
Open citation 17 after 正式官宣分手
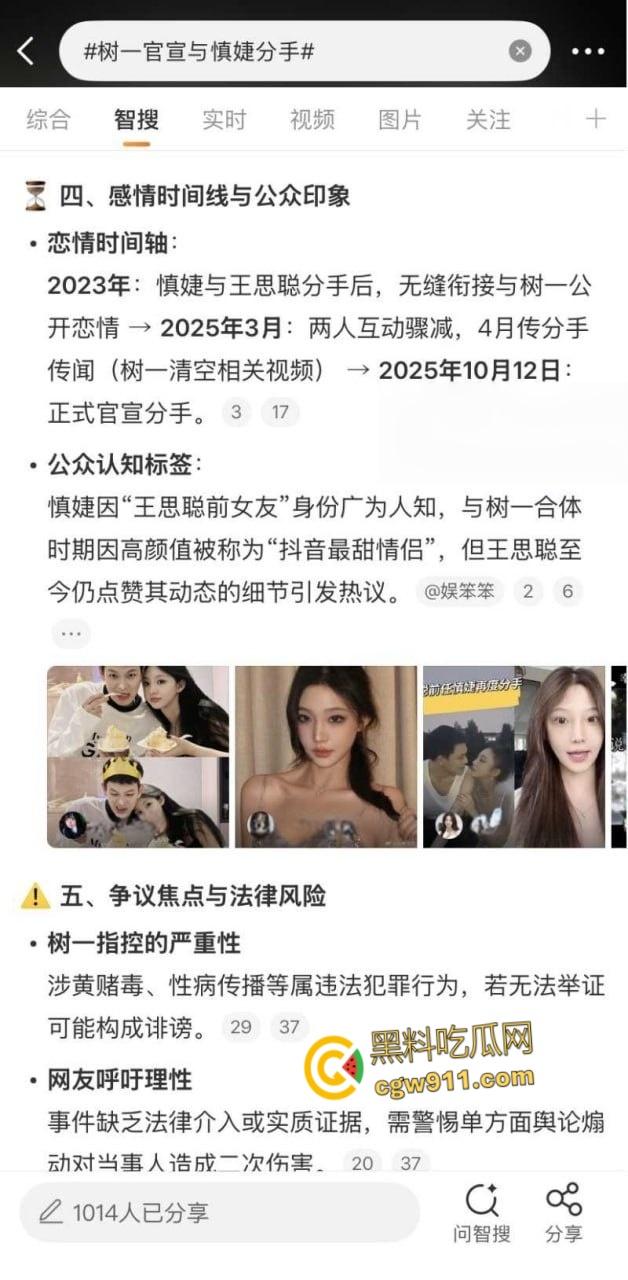point(280,412)
